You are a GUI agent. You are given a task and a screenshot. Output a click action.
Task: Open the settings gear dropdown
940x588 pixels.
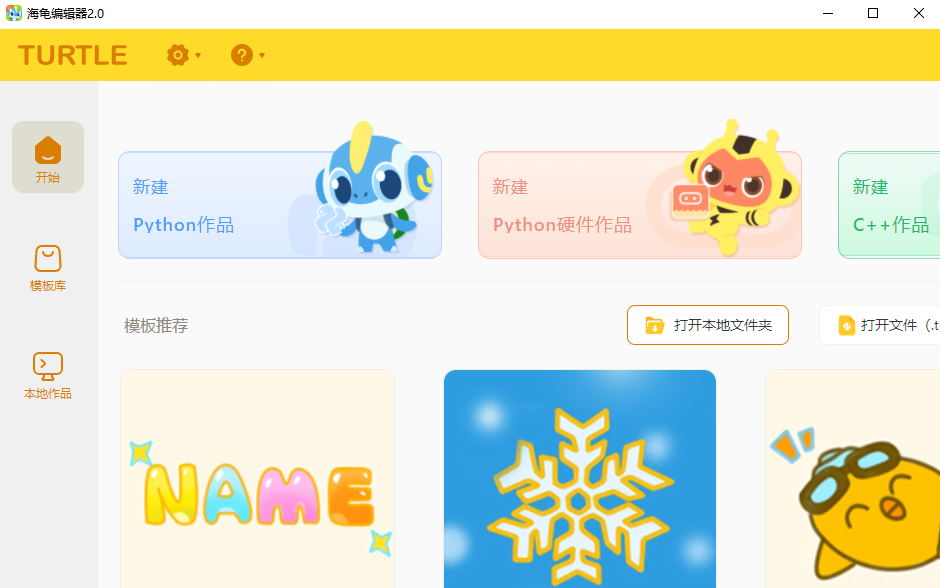182,55
